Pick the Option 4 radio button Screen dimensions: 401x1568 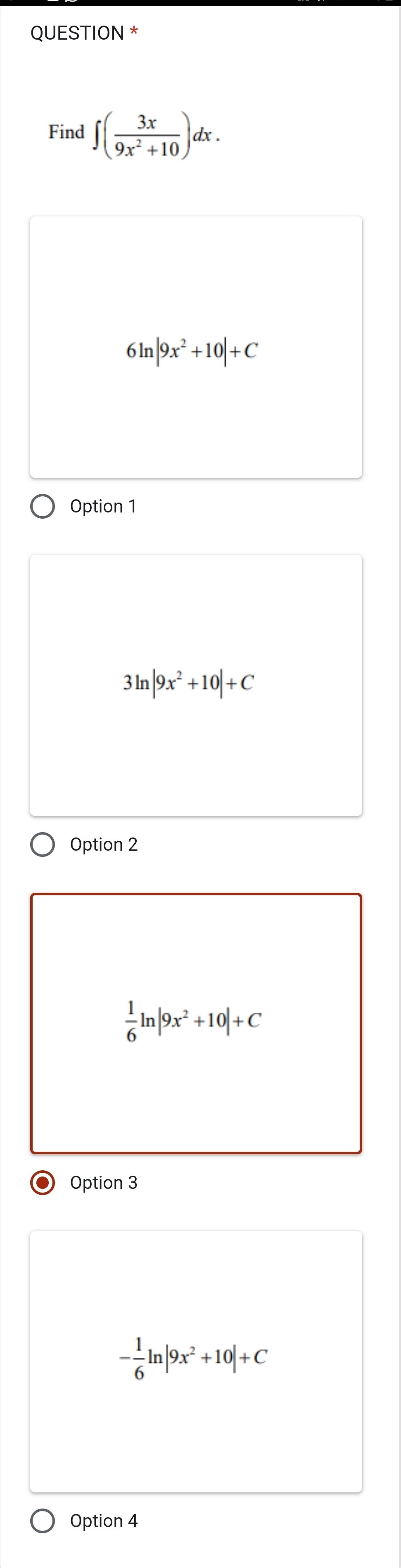coord(43,1521)
